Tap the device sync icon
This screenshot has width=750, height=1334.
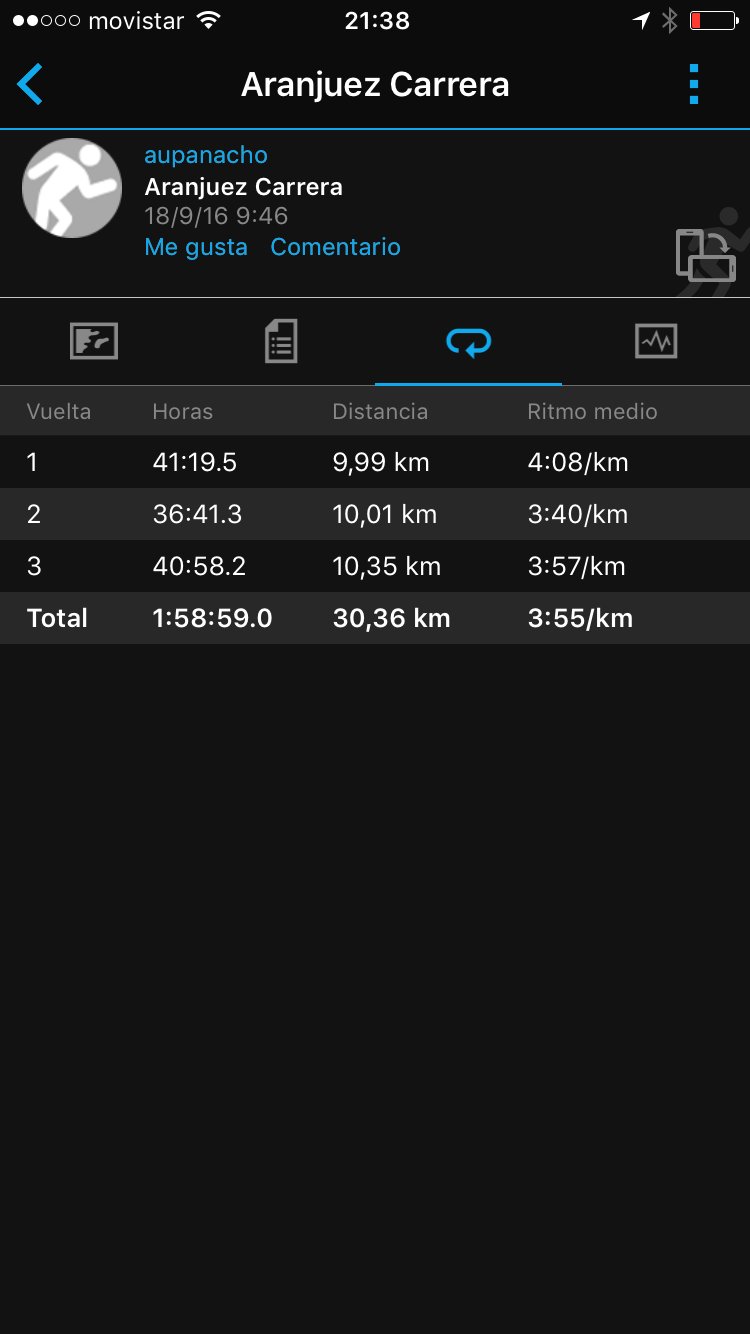coord(706,255)
